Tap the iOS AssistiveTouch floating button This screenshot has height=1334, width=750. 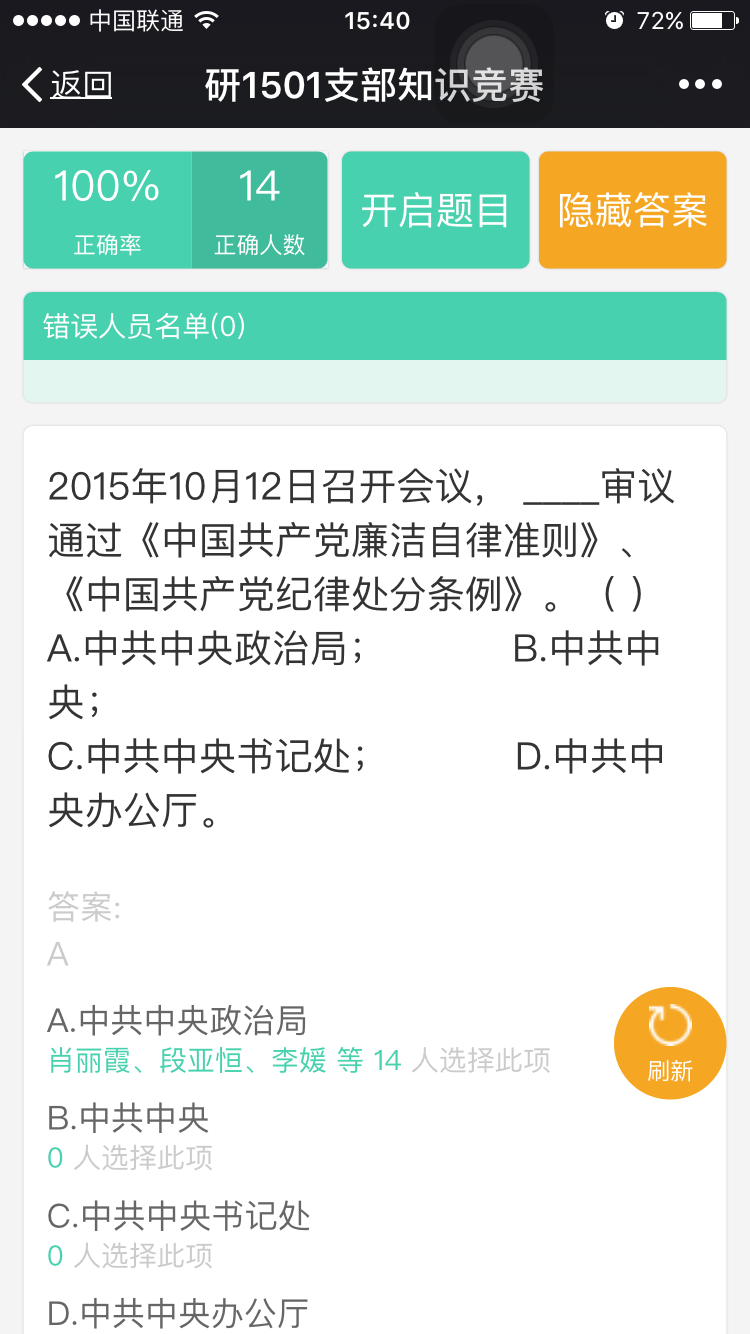[494, 57]
